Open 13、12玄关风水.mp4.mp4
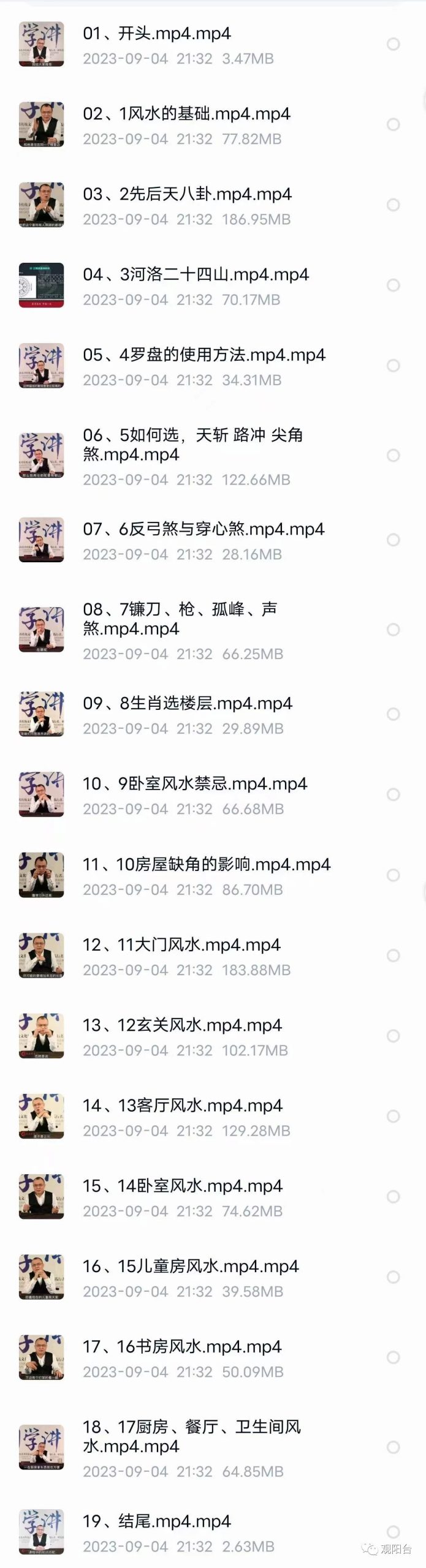426x1568 pixels. point(182,1025)
